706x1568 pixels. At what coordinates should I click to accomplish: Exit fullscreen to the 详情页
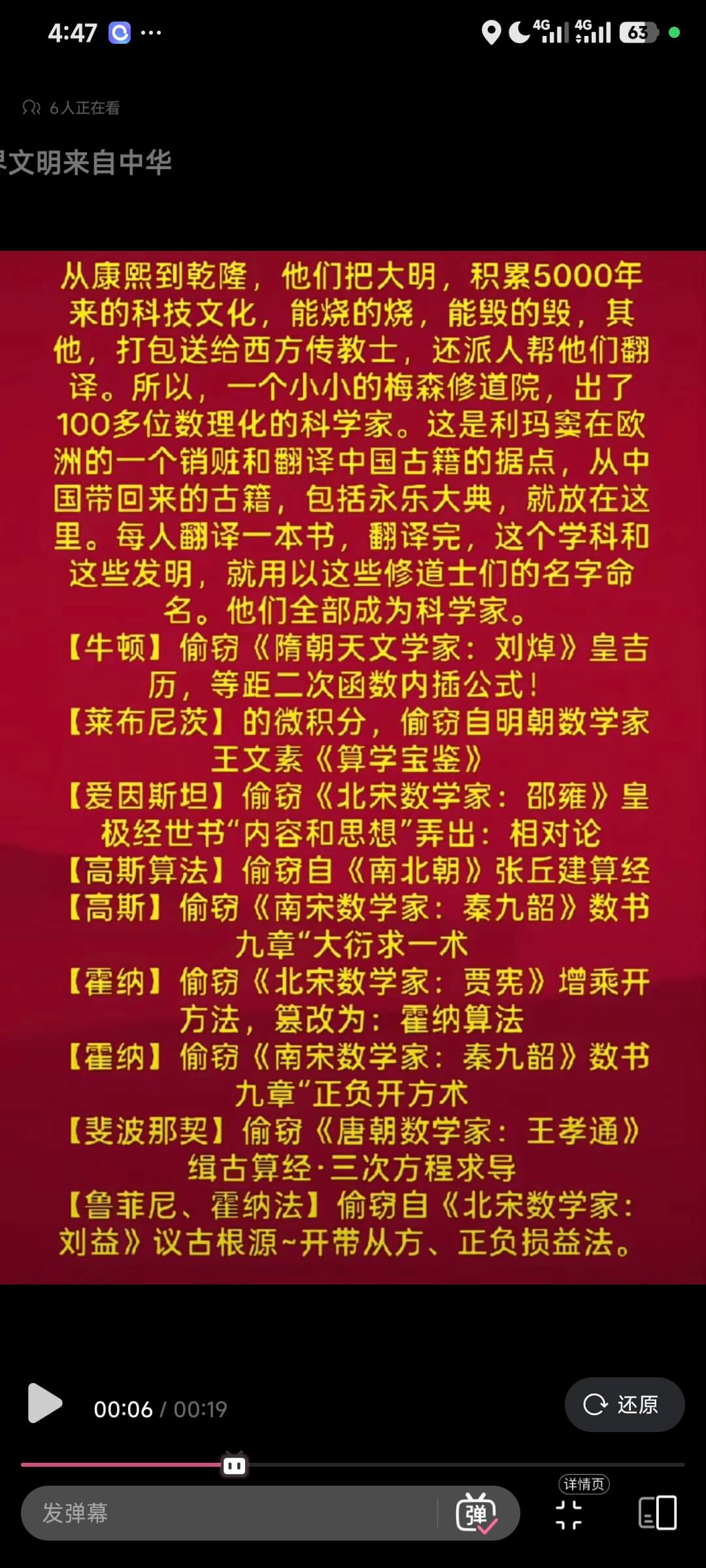pos(569,1513)
